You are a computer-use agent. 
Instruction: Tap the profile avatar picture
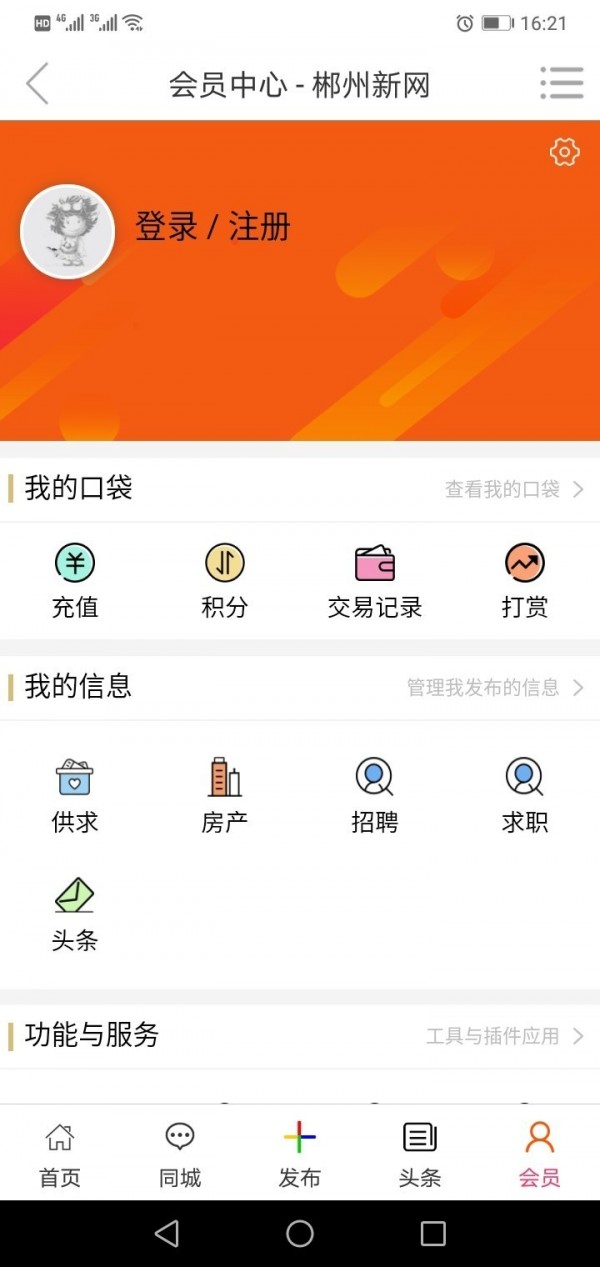point(68,232)
